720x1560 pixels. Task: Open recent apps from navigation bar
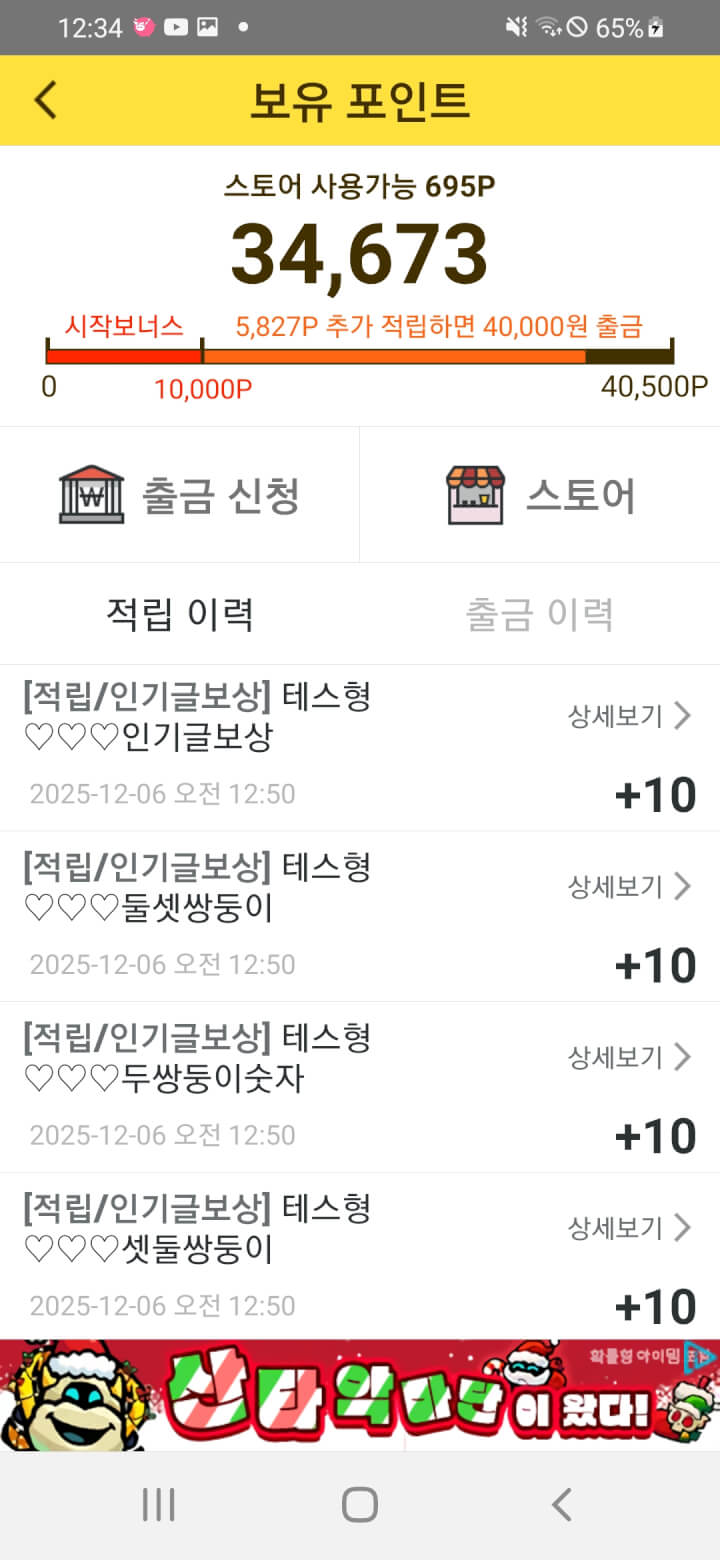[x=158, y=1504]
